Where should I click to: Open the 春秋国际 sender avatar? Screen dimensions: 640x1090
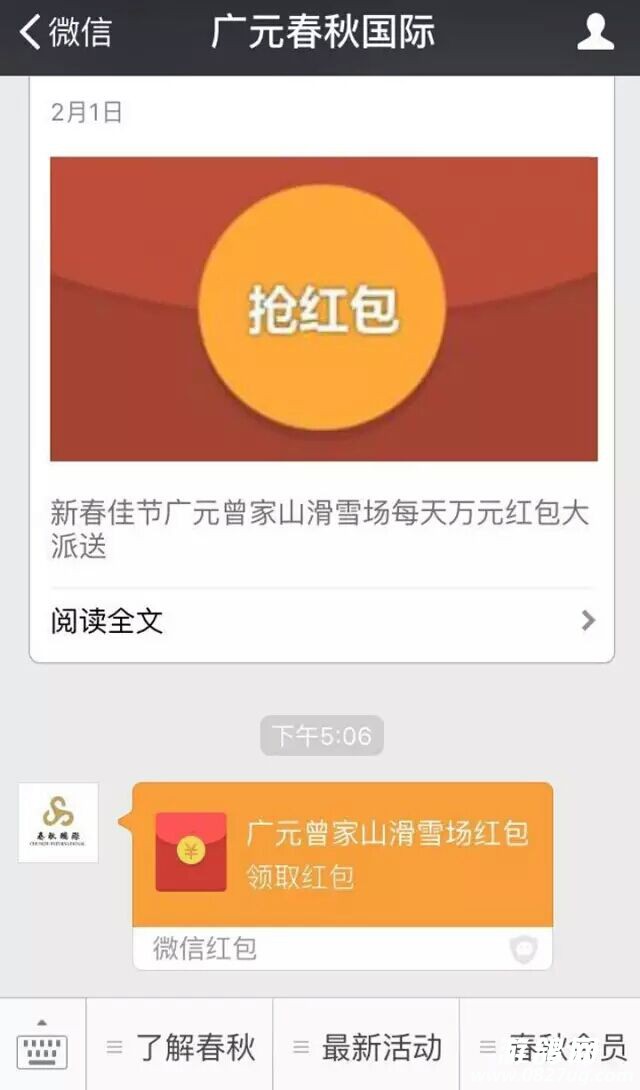[58, 822]
